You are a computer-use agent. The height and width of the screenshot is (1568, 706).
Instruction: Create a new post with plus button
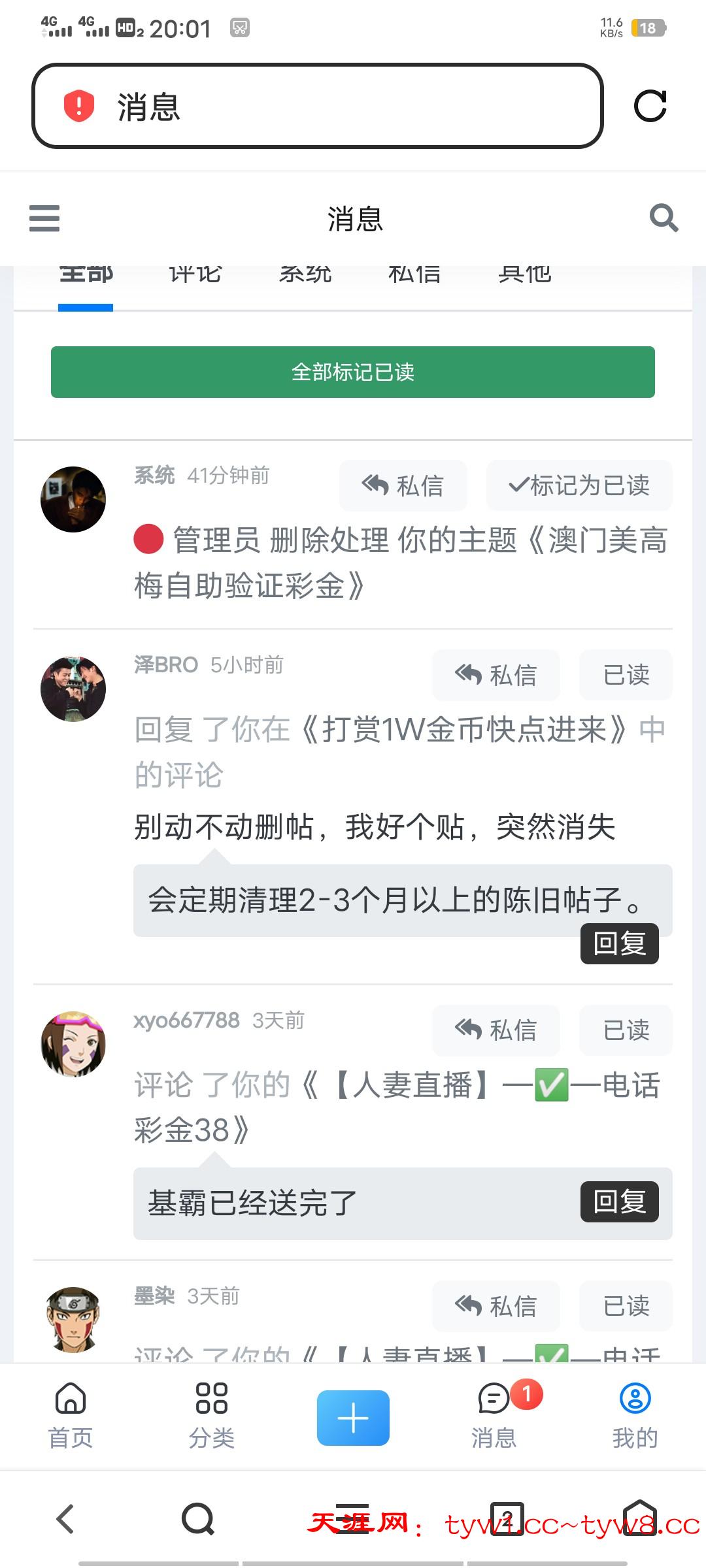353,1418
